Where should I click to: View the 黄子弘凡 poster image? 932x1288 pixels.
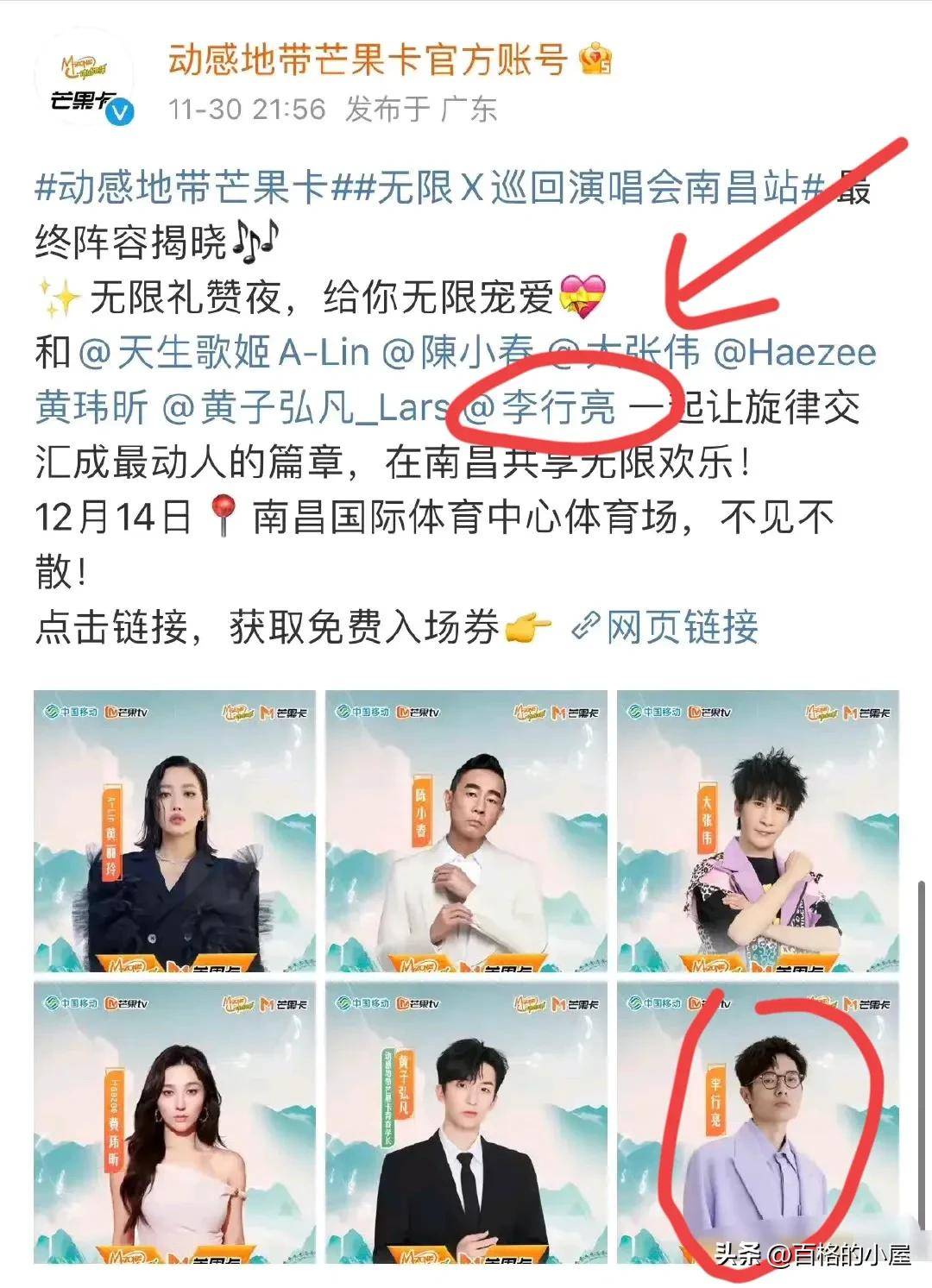(x=466, y=1122)
